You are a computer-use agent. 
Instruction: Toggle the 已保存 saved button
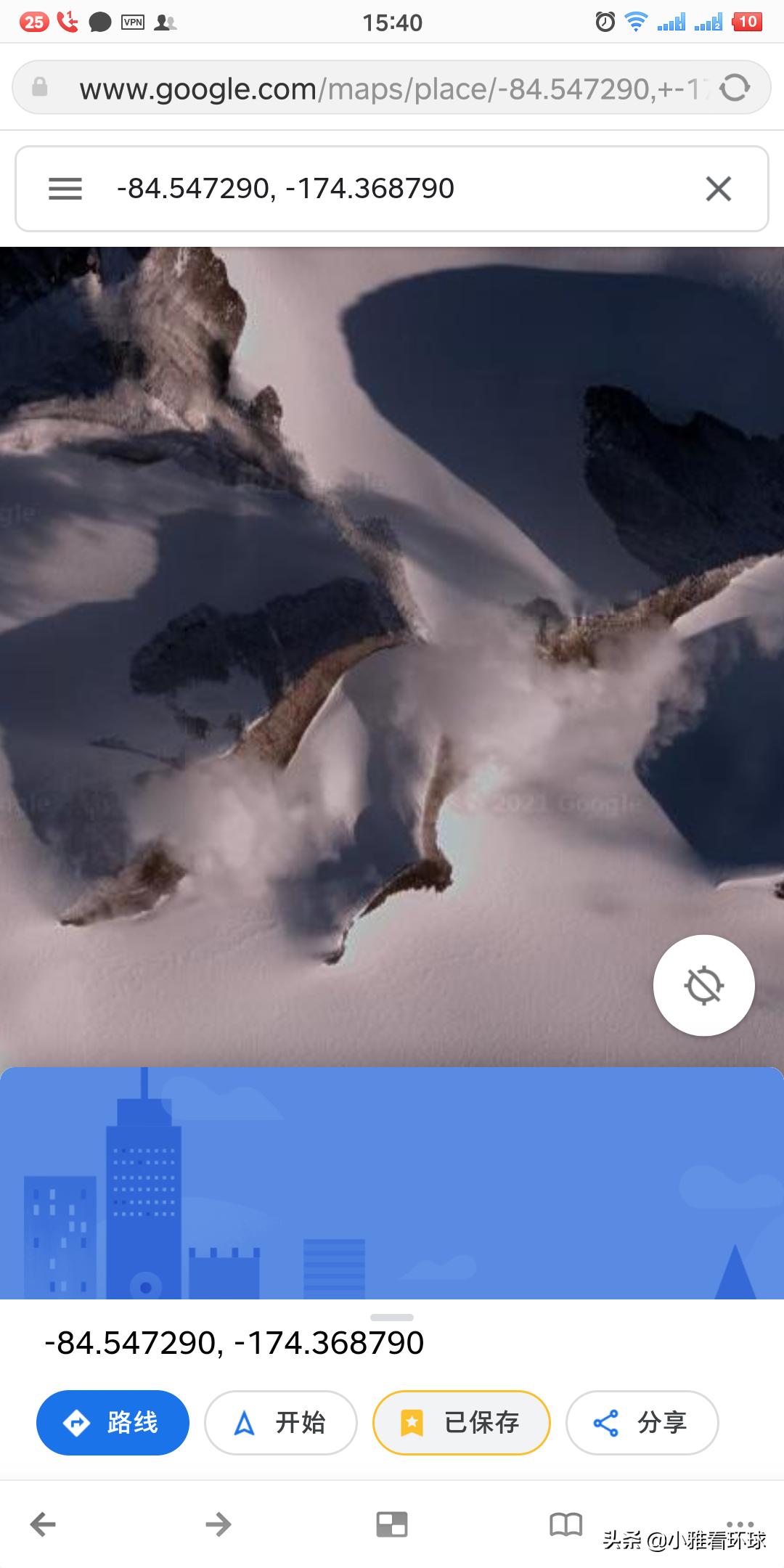pyautogui.click(x=461, y=1423)
